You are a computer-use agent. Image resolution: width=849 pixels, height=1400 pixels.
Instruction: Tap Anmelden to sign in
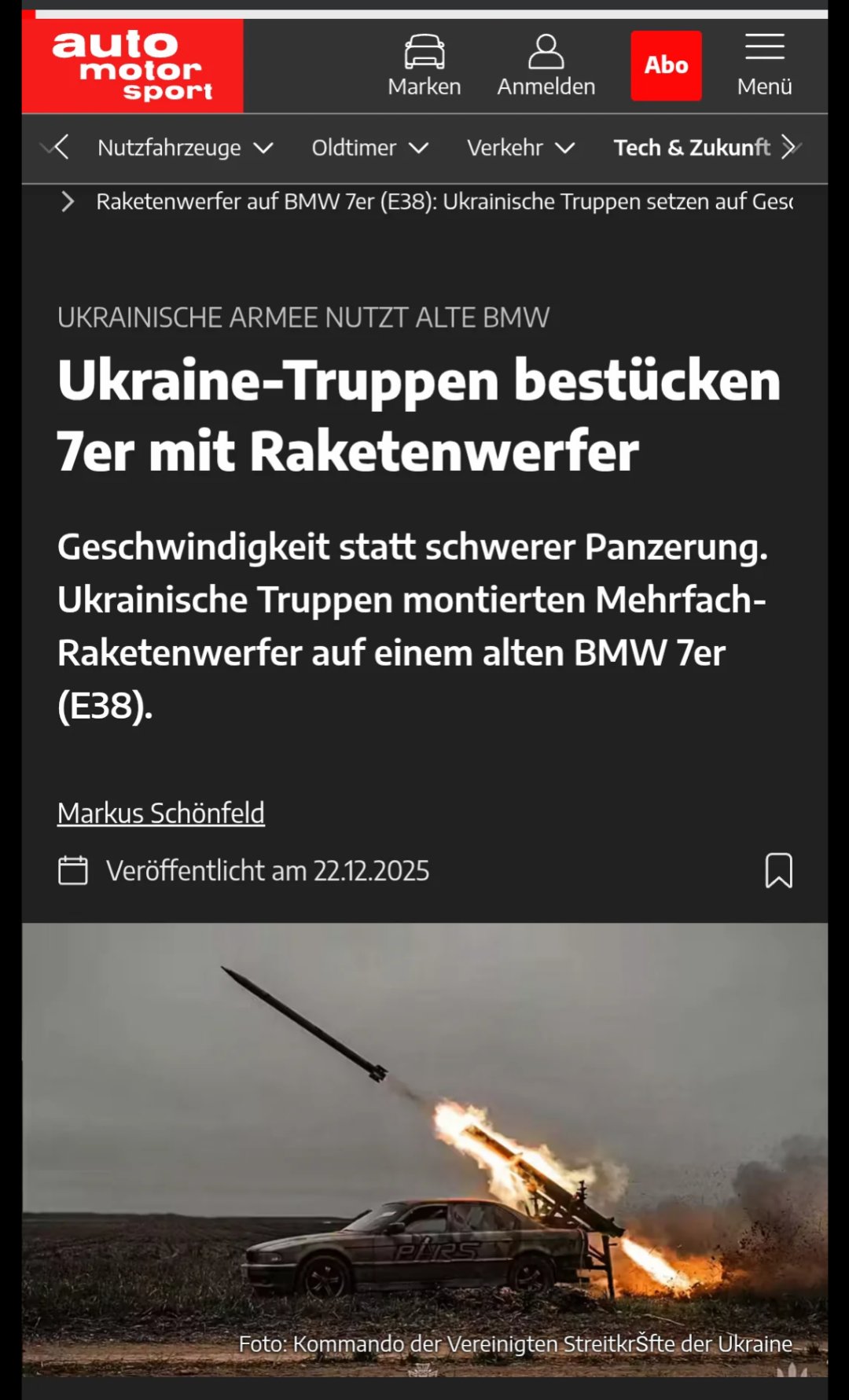pos(546,66)
